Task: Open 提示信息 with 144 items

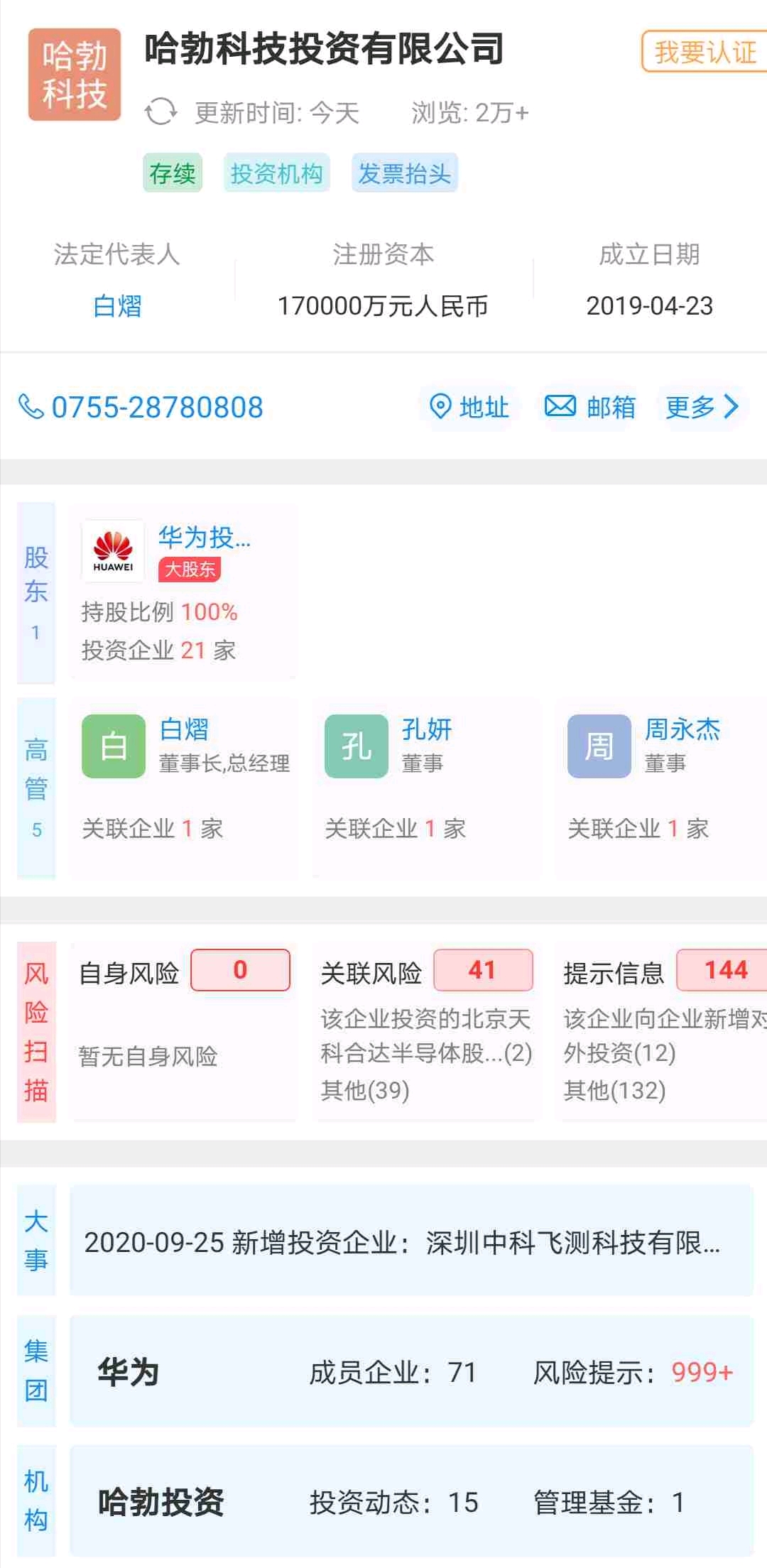Action: [x=661, y=1032]
